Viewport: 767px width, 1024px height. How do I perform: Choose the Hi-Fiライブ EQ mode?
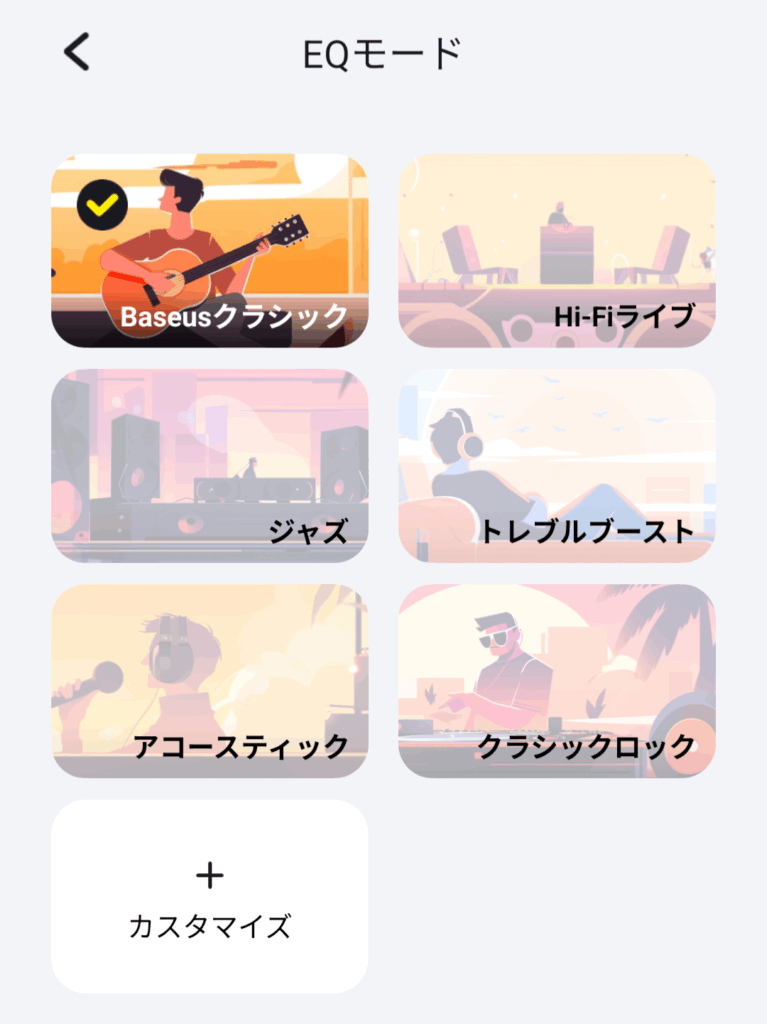click(x=556, y=250)
